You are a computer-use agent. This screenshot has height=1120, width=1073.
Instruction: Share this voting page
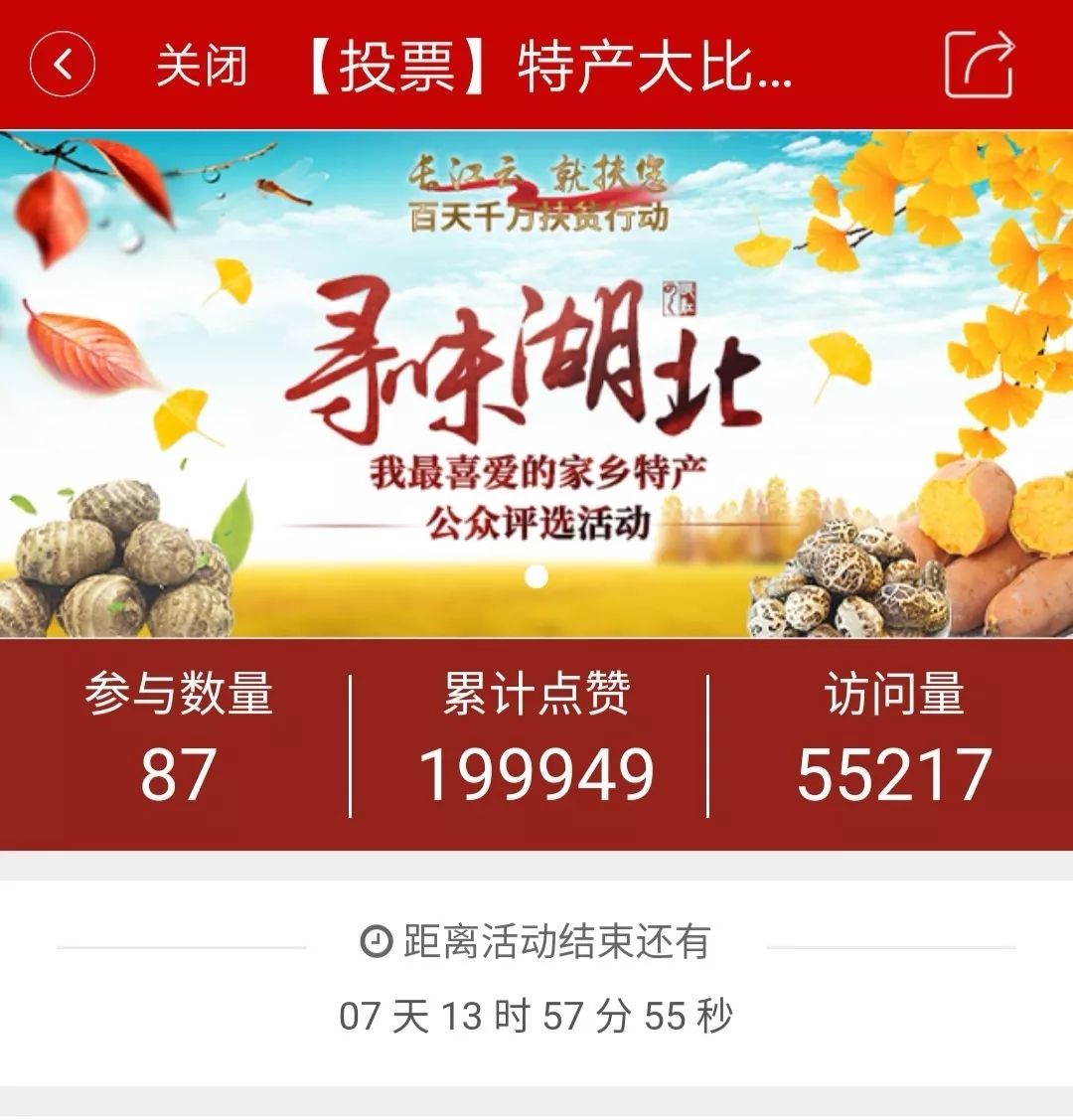[x=979, y=66]
